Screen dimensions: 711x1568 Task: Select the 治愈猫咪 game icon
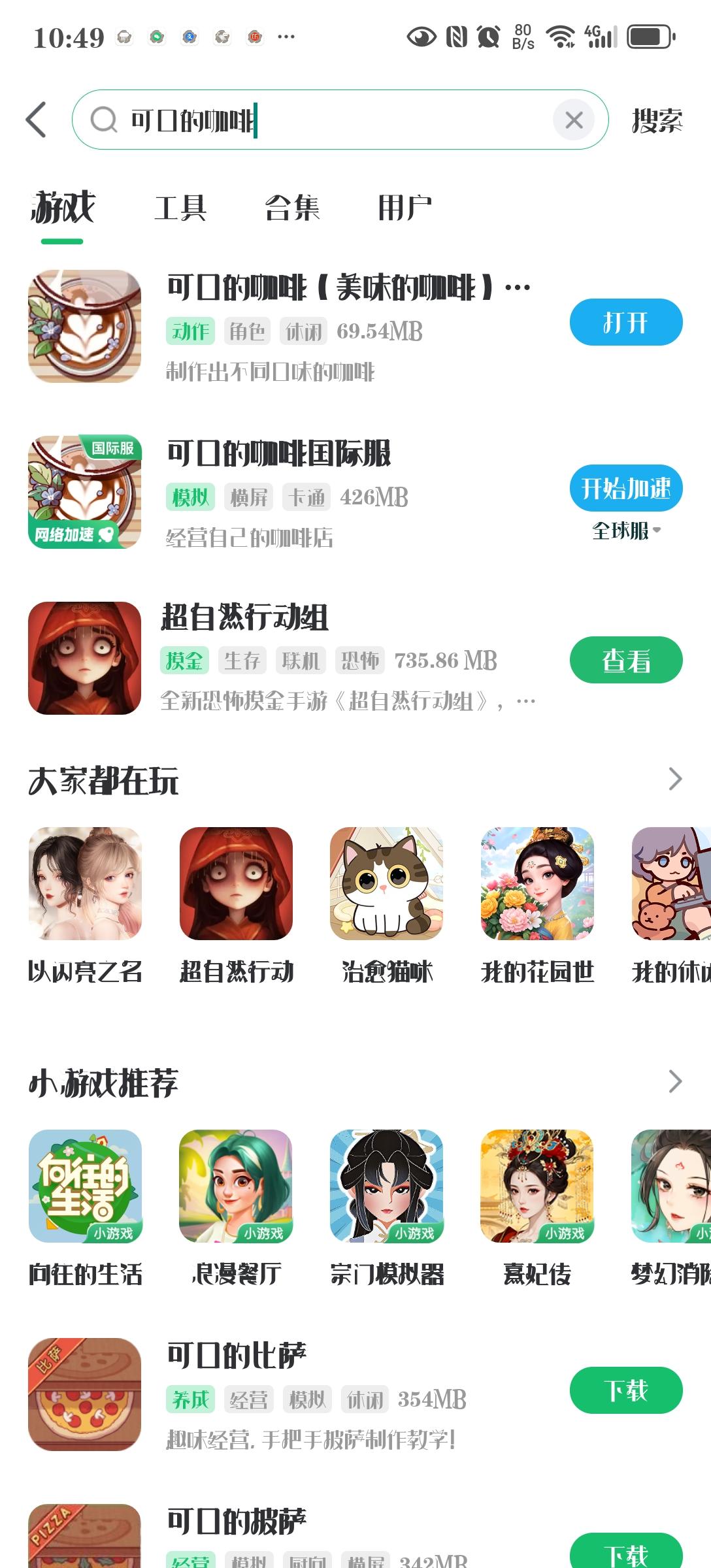click(386, 885)
